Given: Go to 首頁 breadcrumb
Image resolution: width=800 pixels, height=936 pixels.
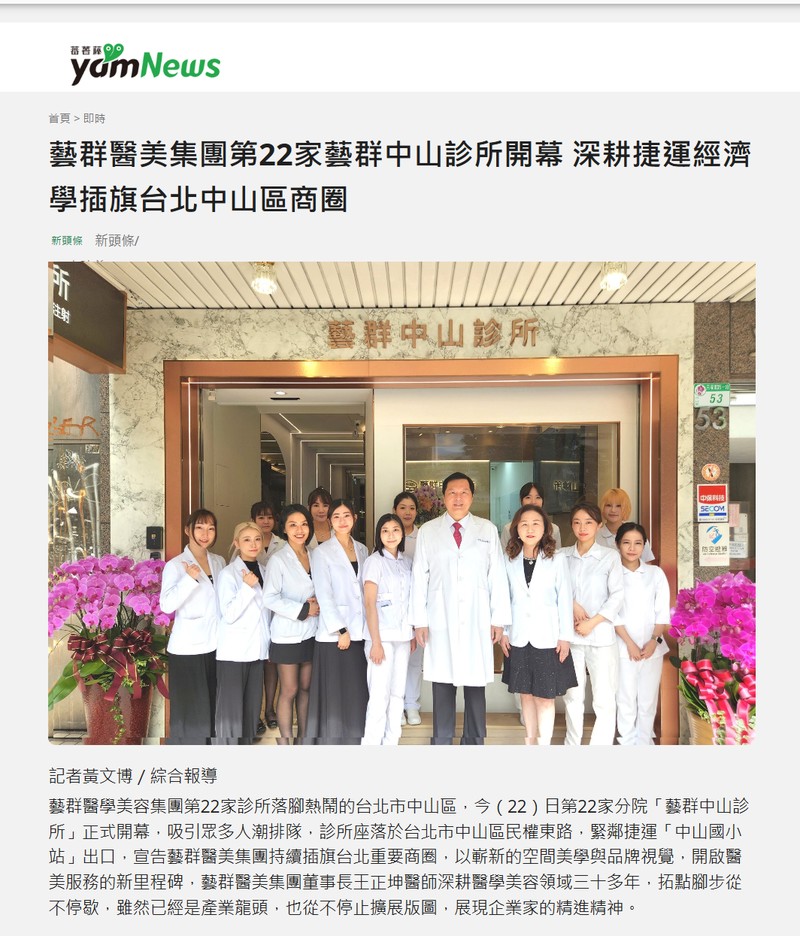Looking at the screenshot, I should pos(59,118).
